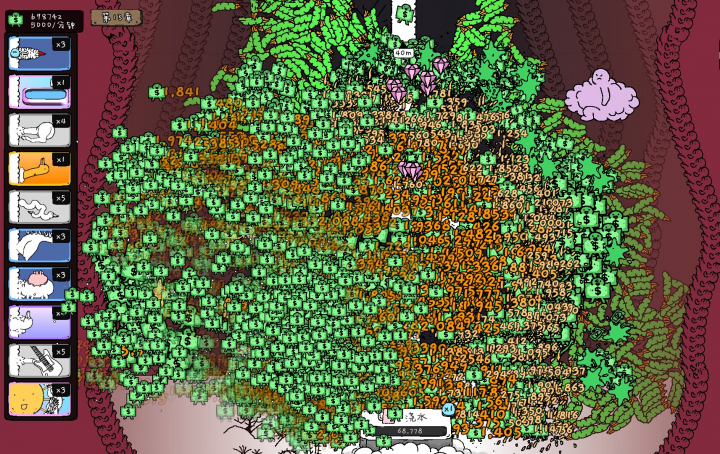Activate the orange hand item card
This screenshot has height=454, width=720.
coord(40,168)
